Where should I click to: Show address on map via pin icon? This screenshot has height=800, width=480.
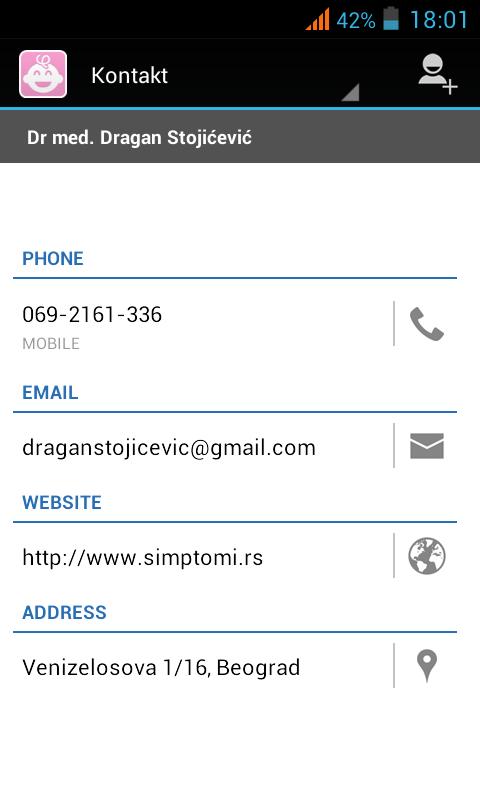pyautogui.click(x=426, y=665)
